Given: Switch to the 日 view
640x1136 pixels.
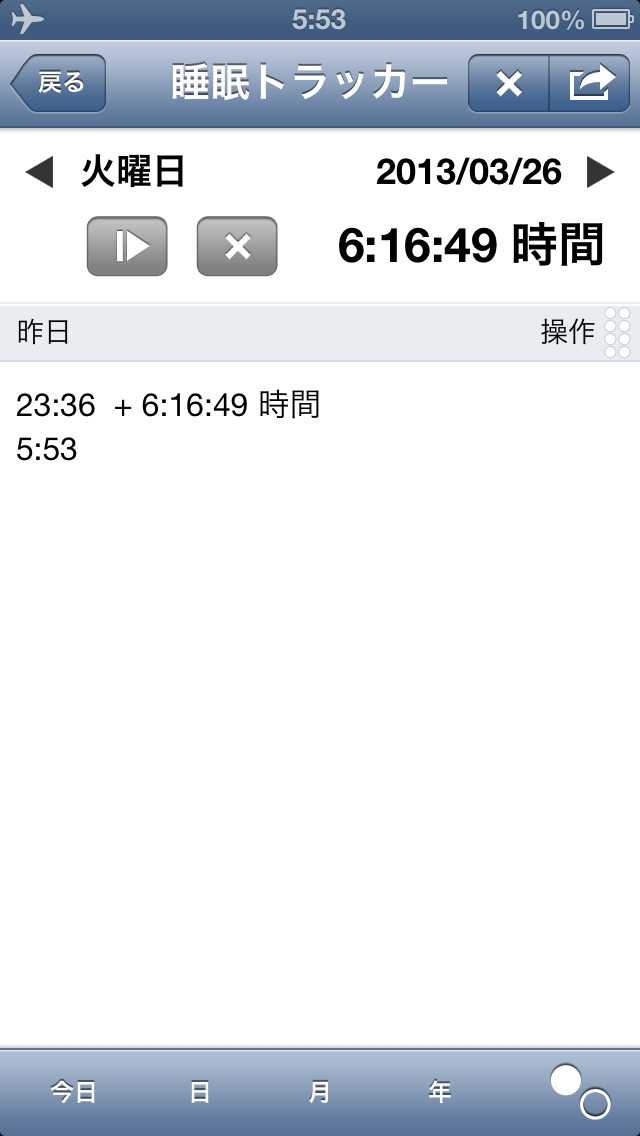Looking at the screenshot, I should click(200, 1092).
